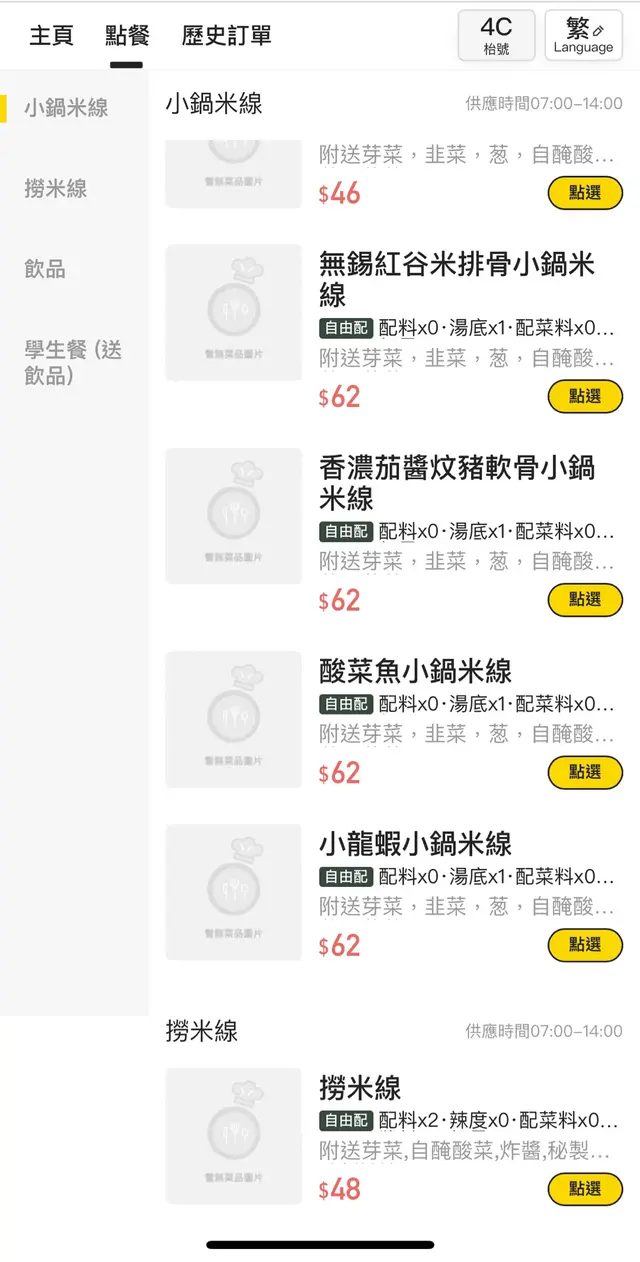This screenshot has height=1262, width=640.
Task: Tap the 4C 枱號 table number button
Action: click(x=496, y=35)
